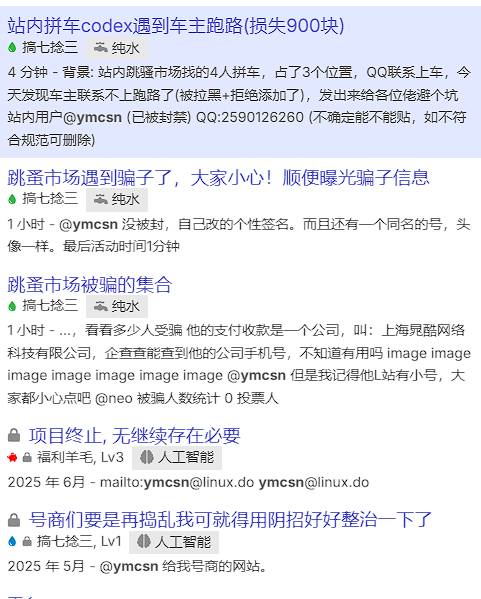
Task: Open the post 项目终止, 无继续存在必要
Action: coord(134,436)
